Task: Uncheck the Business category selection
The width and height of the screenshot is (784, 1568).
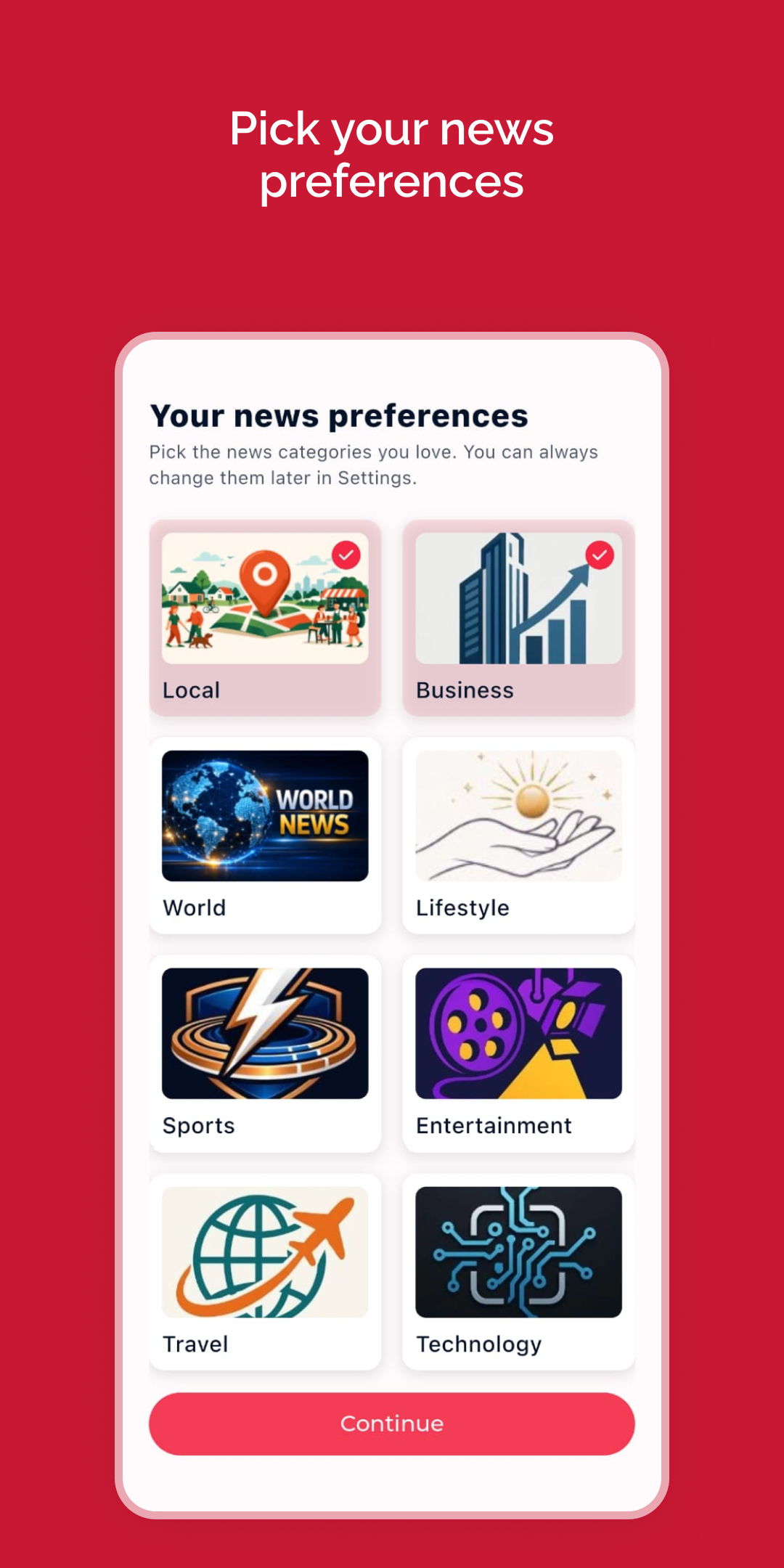Action: (599, 554)
